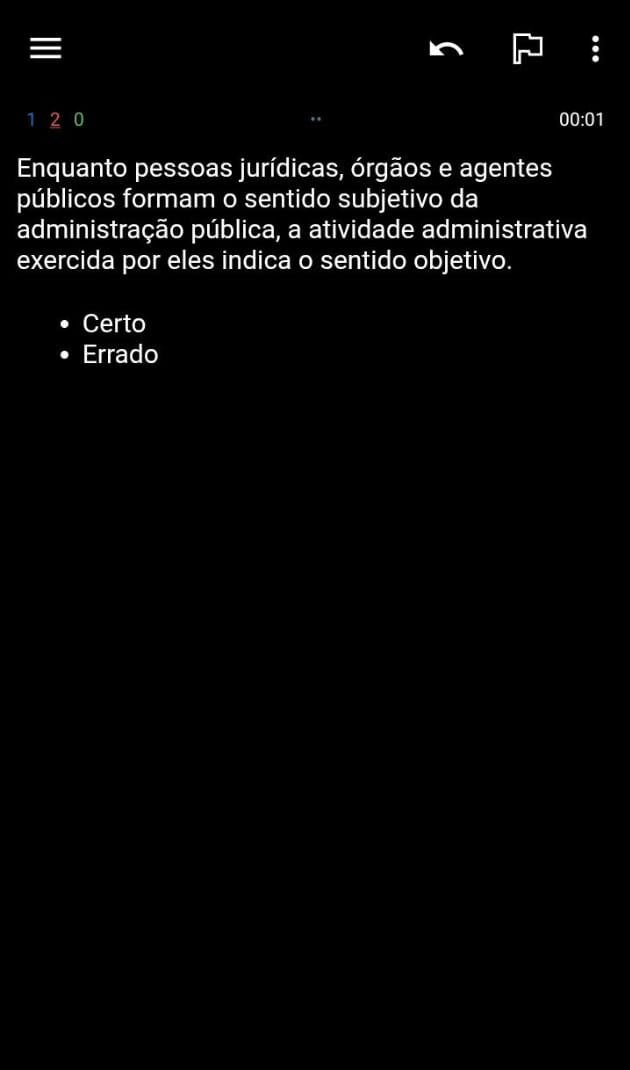
Task: Tap the undo arrow icon
Action: [x=446, y=48]
